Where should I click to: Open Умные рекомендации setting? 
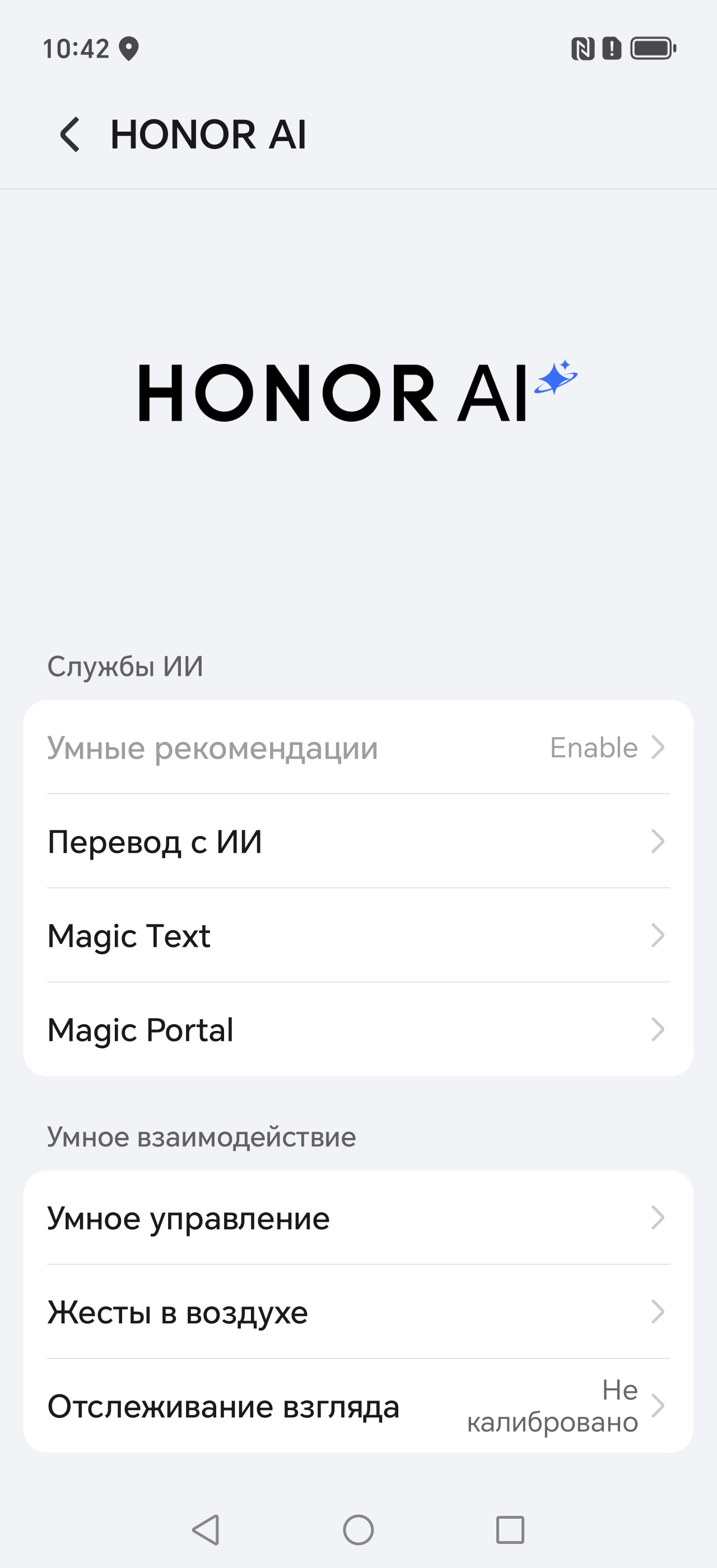[x=358, y=748]
